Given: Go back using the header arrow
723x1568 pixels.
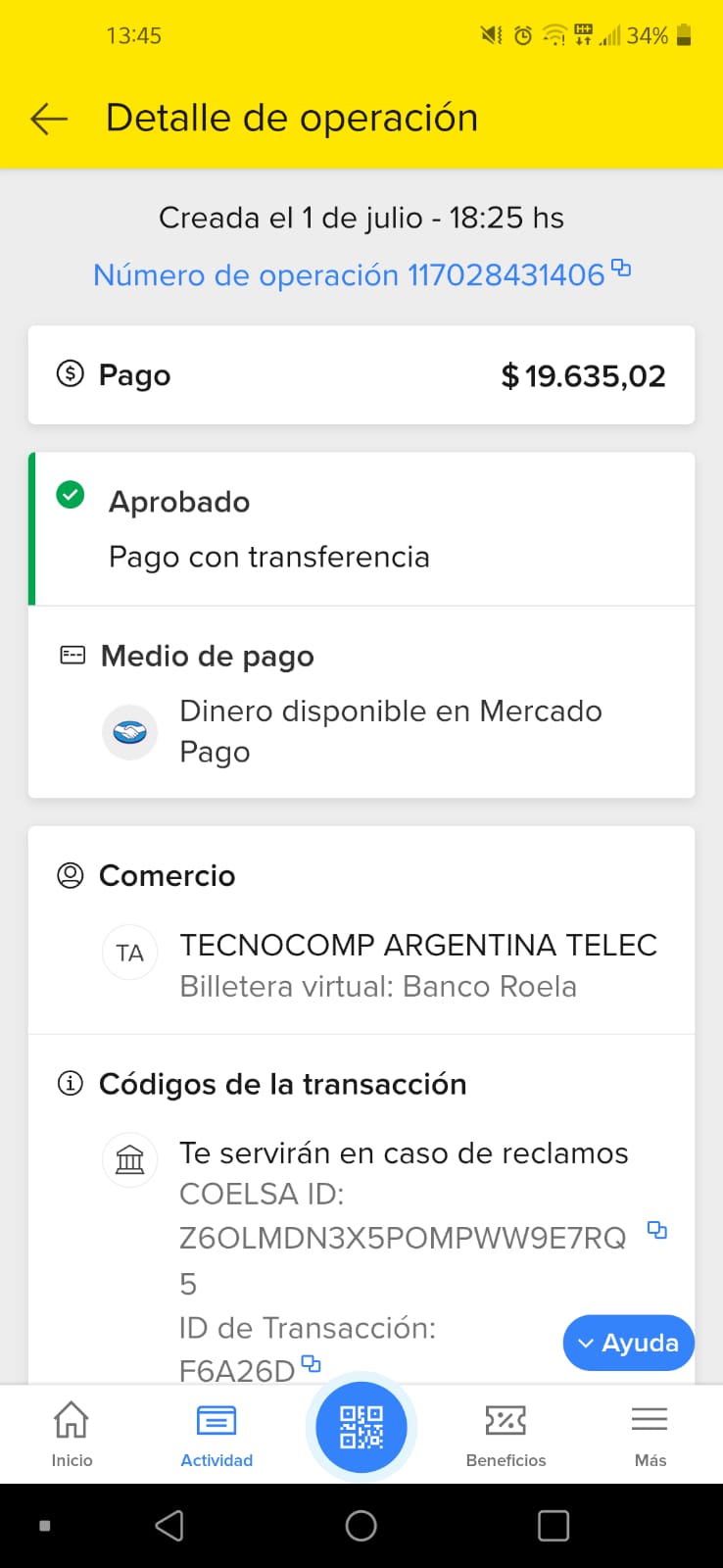Looking at the screenshot, I should tap(49, 119).
